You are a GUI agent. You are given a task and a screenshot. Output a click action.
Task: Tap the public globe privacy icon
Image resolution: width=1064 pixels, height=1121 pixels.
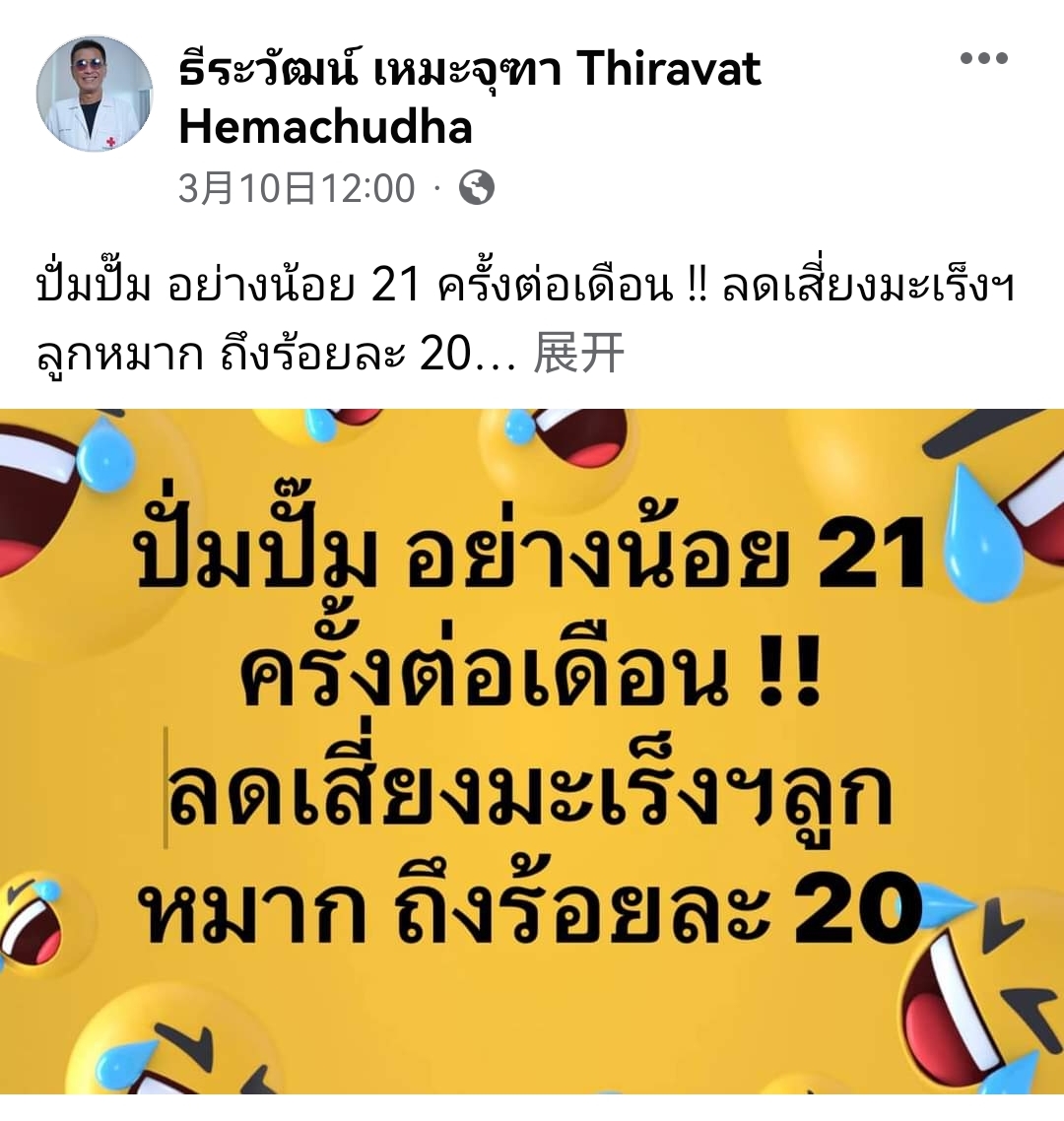point(477,187)
